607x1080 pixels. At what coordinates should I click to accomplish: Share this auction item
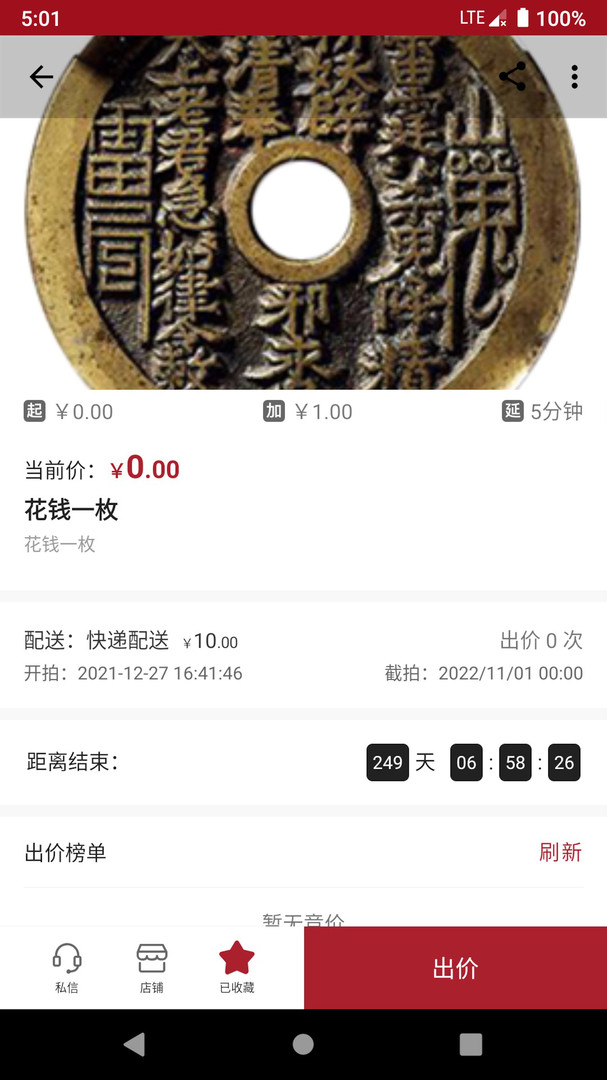[x=512, y=77]
